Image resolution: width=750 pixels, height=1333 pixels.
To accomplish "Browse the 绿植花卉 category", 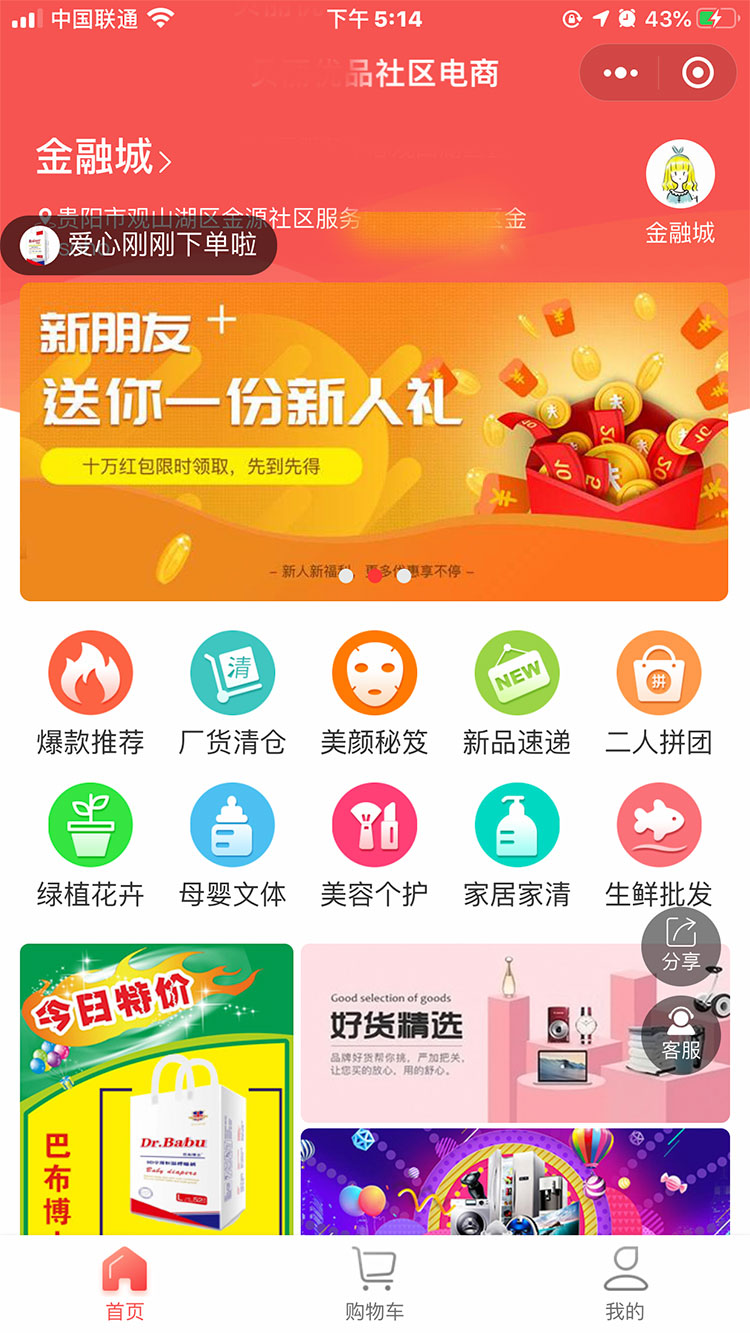I will (x=90, y=845).
